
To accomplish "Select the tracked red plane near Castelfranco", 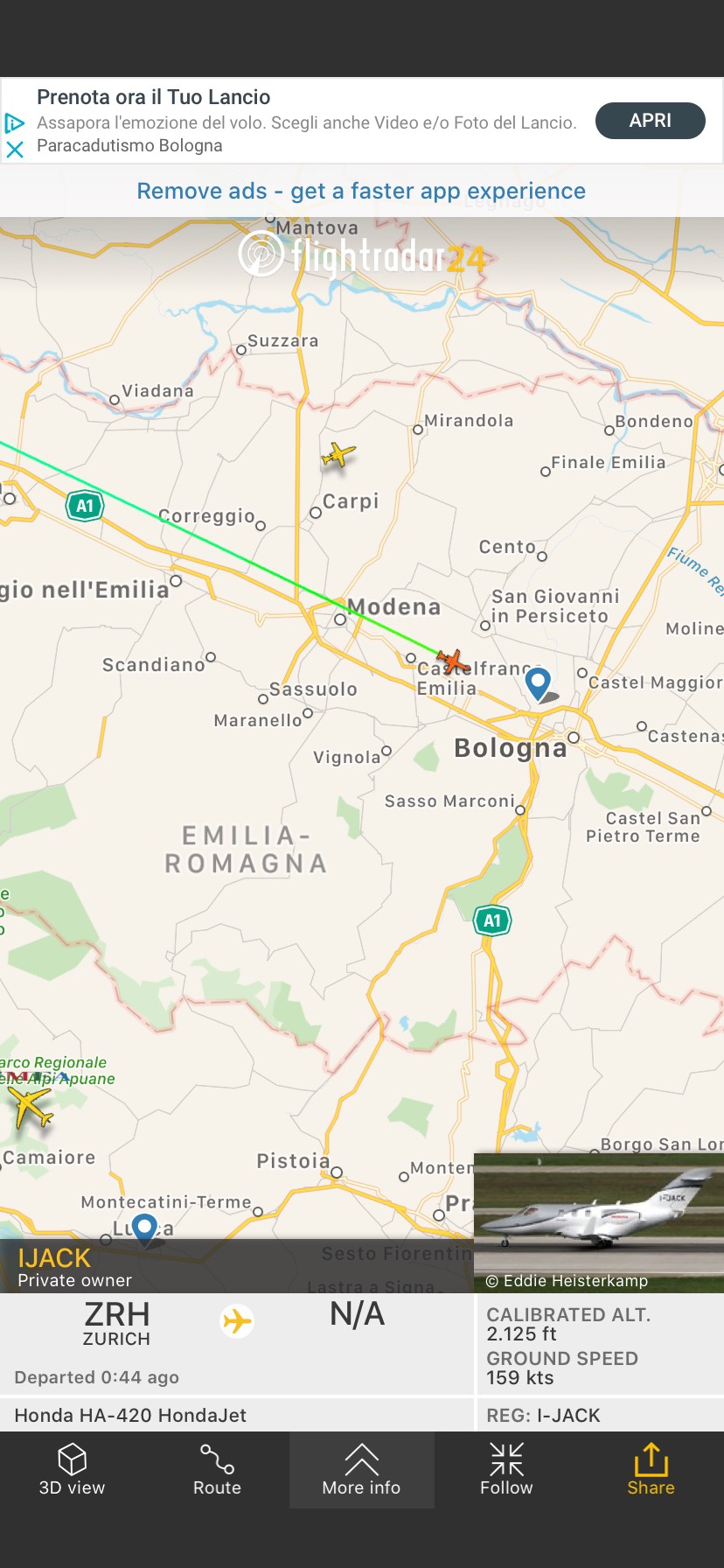I will tap(452, 661).
